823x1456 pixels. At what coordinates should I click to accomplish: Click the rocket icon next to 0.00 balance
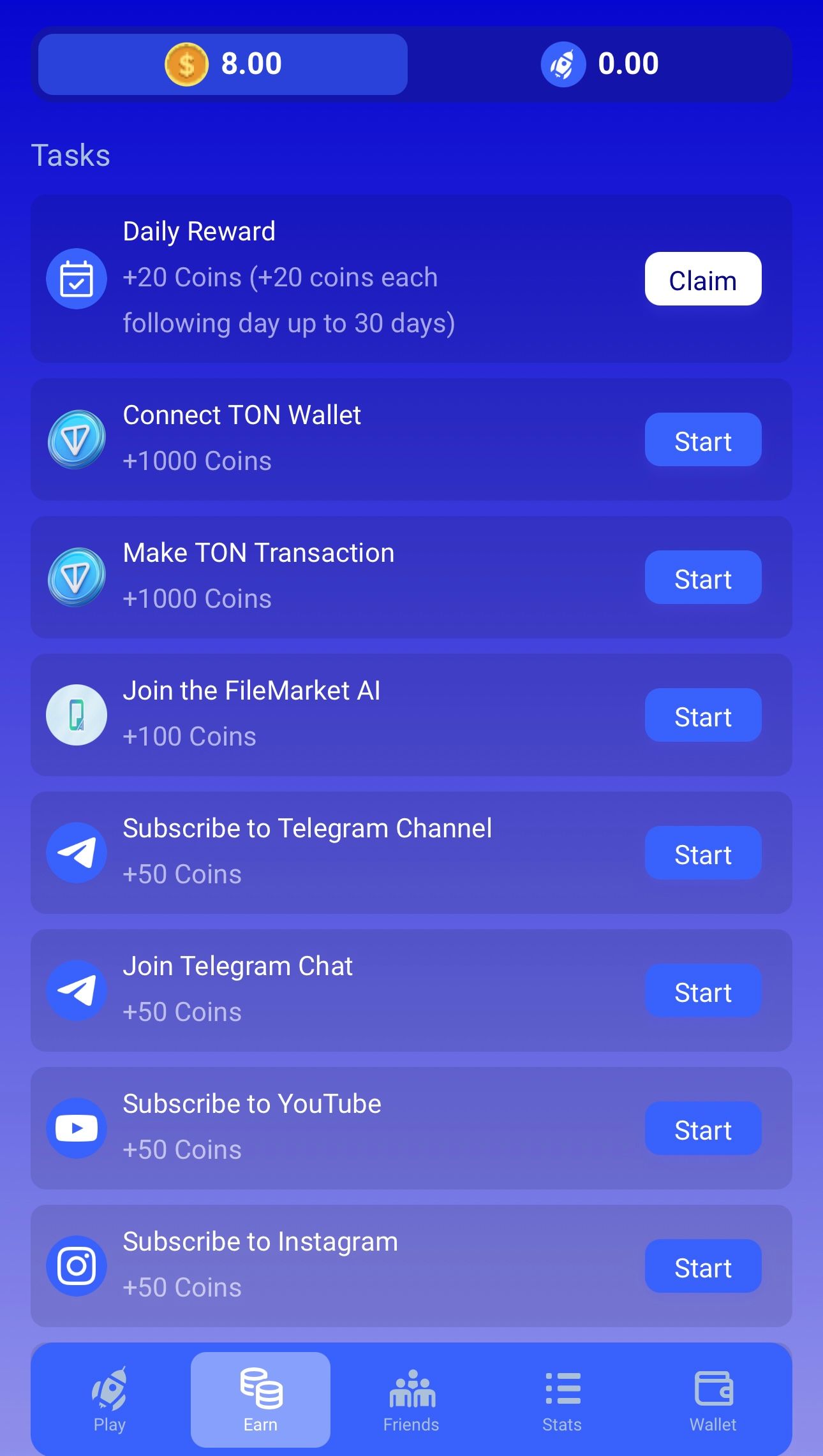[x=564, y=63]
